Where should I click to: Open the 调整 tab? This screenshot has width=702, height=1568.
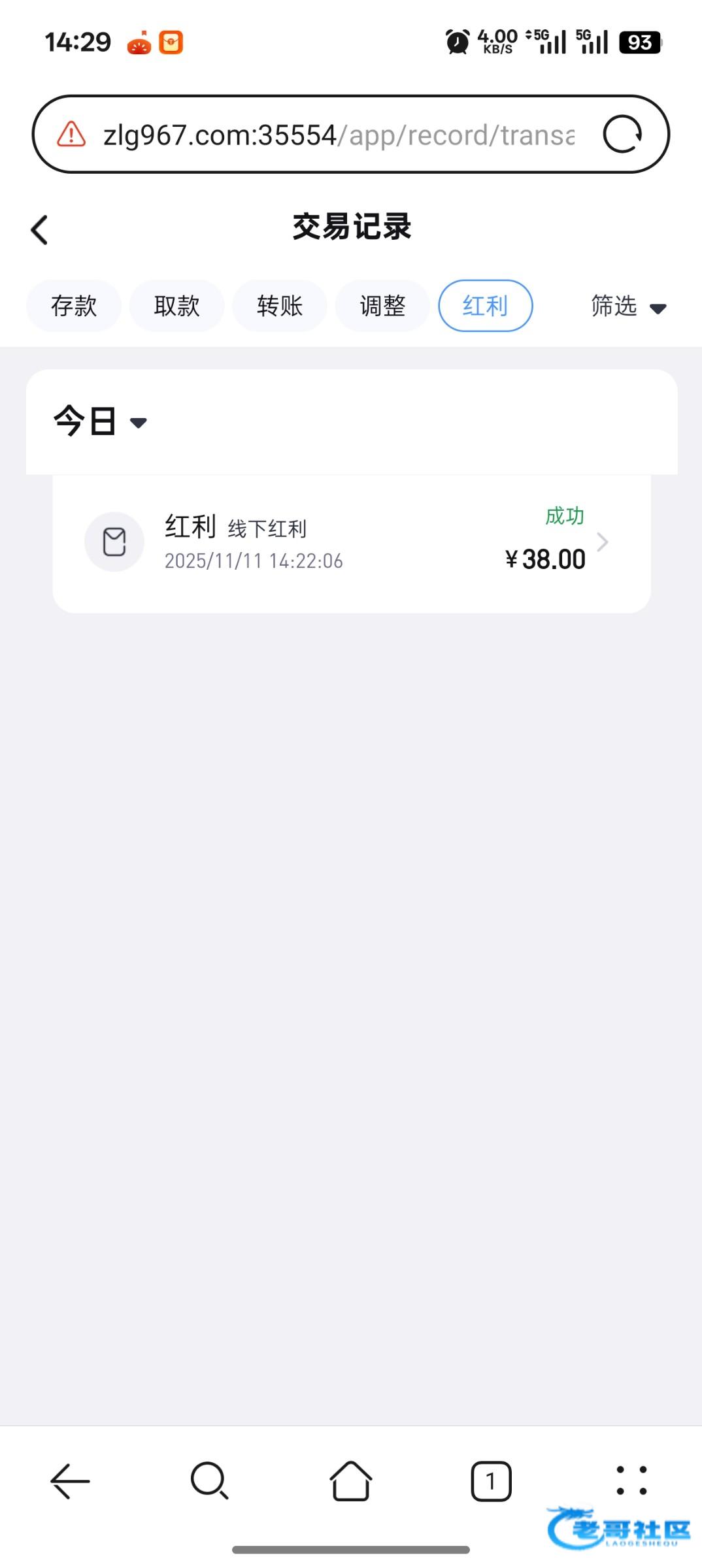coord(382,306)
